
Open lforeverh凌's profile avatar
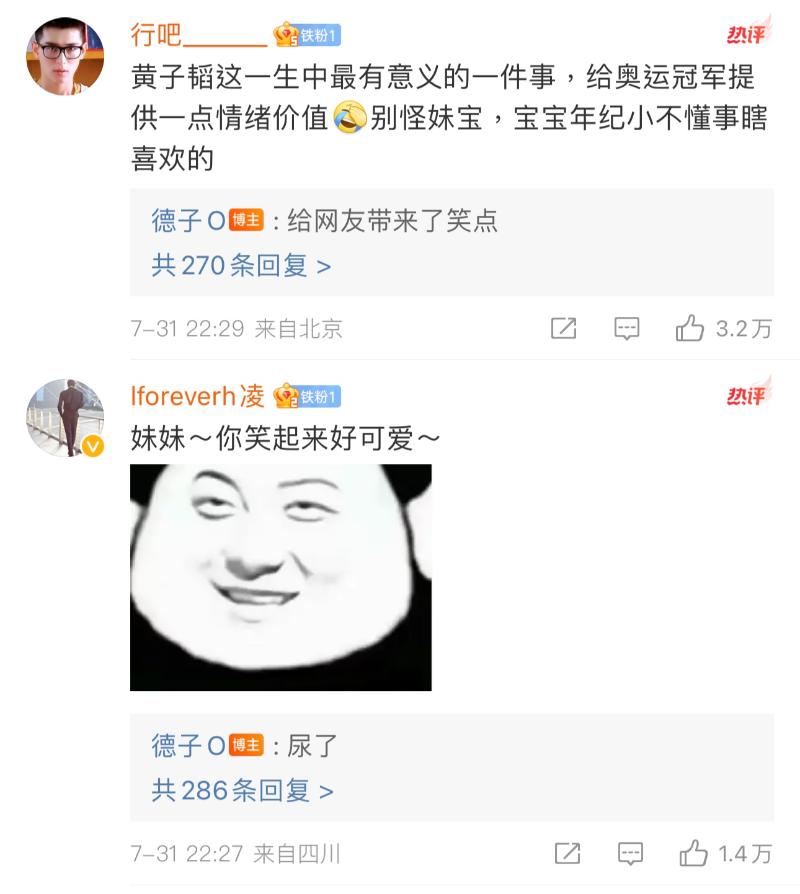(65, 418)
